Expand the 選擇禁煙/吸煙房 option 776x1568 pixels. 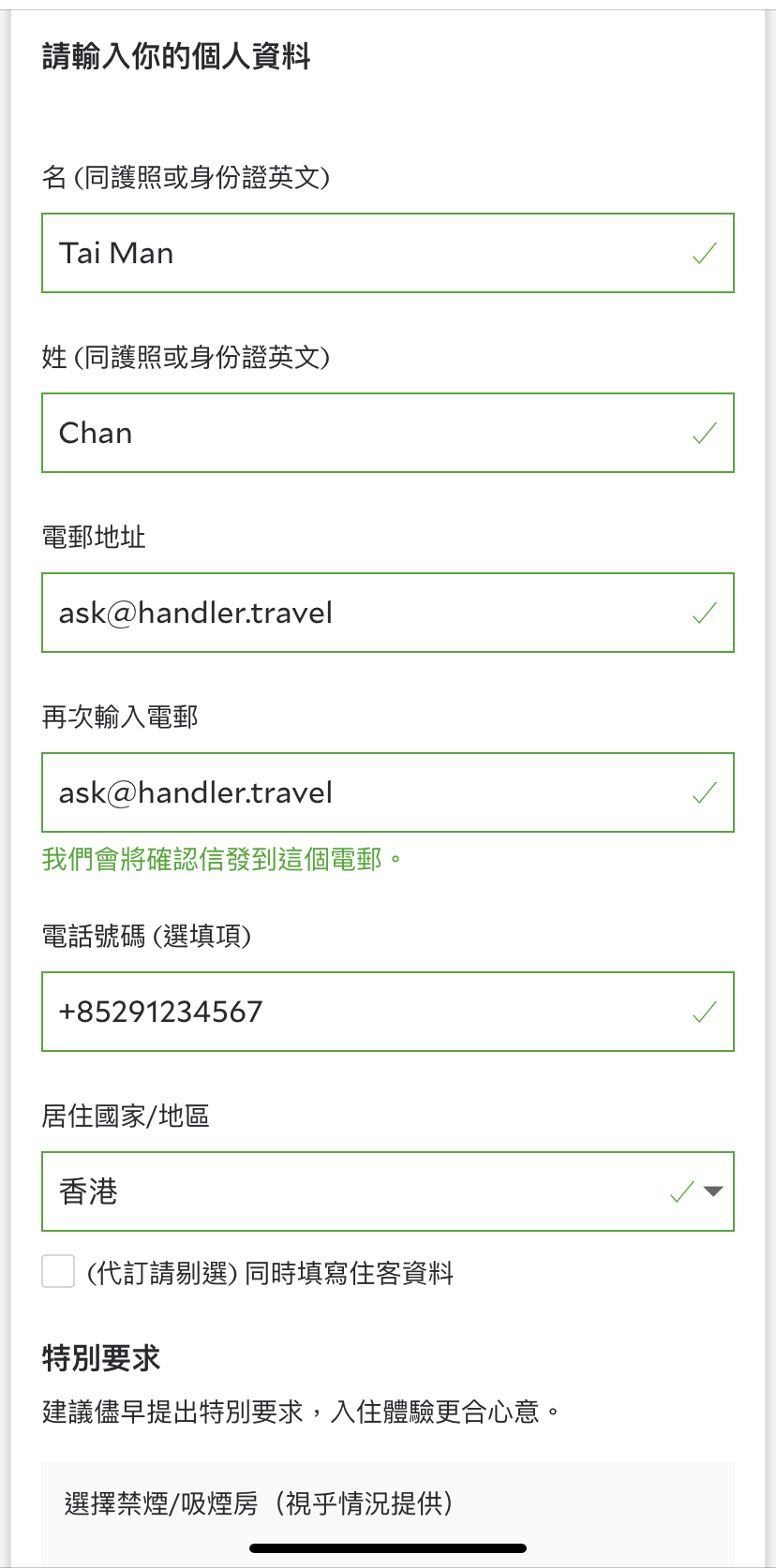[387, 1503]
